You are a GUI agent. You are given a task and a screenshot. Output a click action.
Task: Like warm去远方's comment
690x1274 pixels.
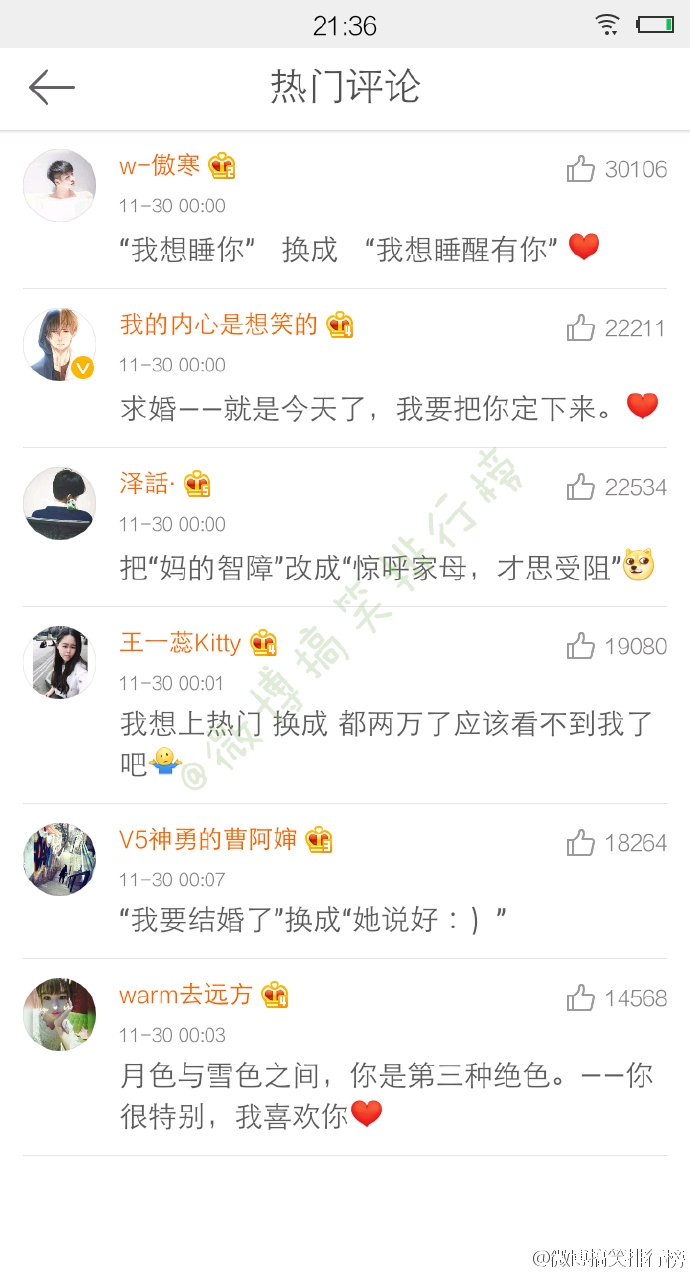coord(581,998)
